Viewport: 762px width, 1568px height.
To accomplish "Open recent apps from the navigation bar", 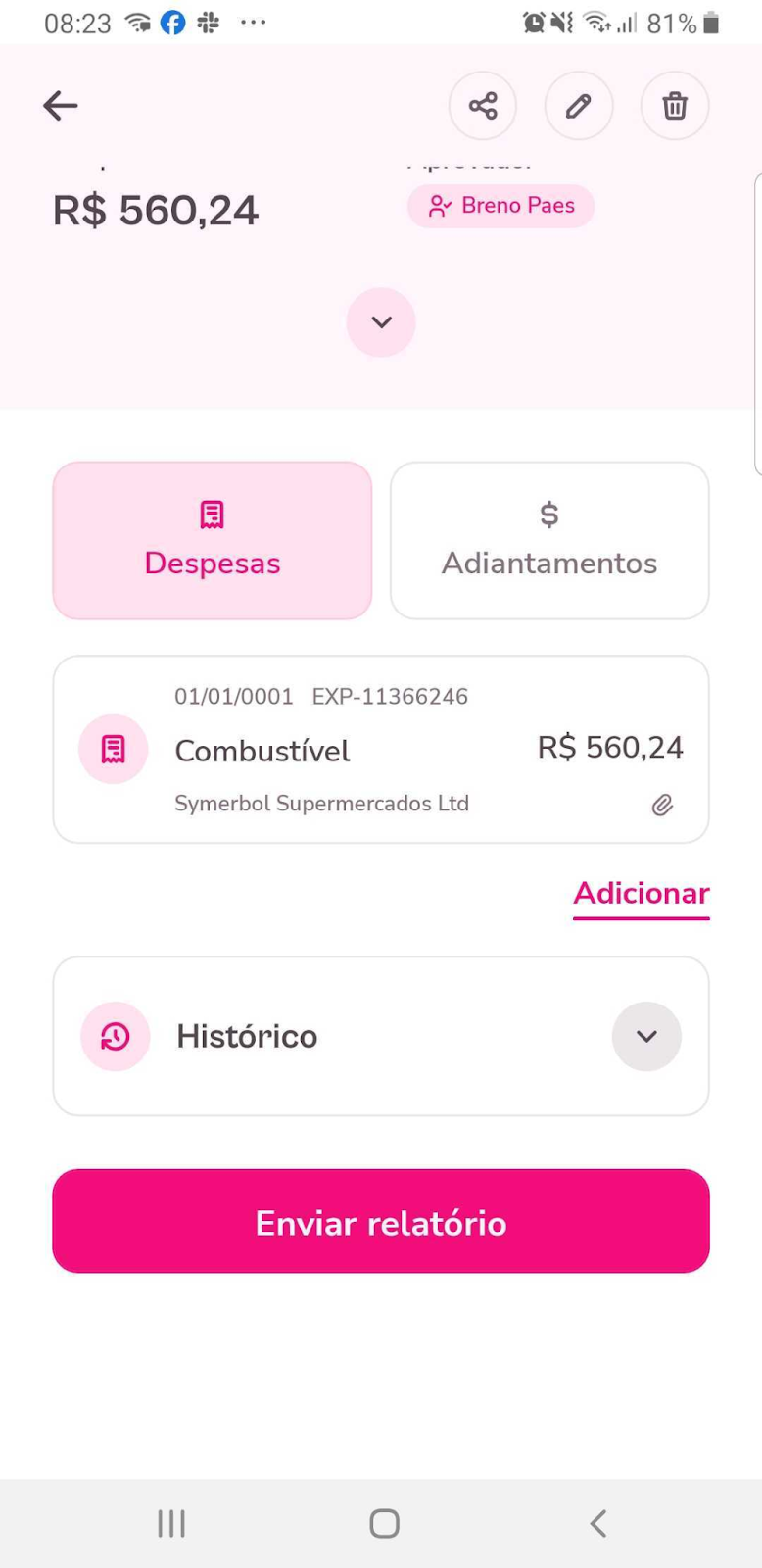I will (171, 1523).
